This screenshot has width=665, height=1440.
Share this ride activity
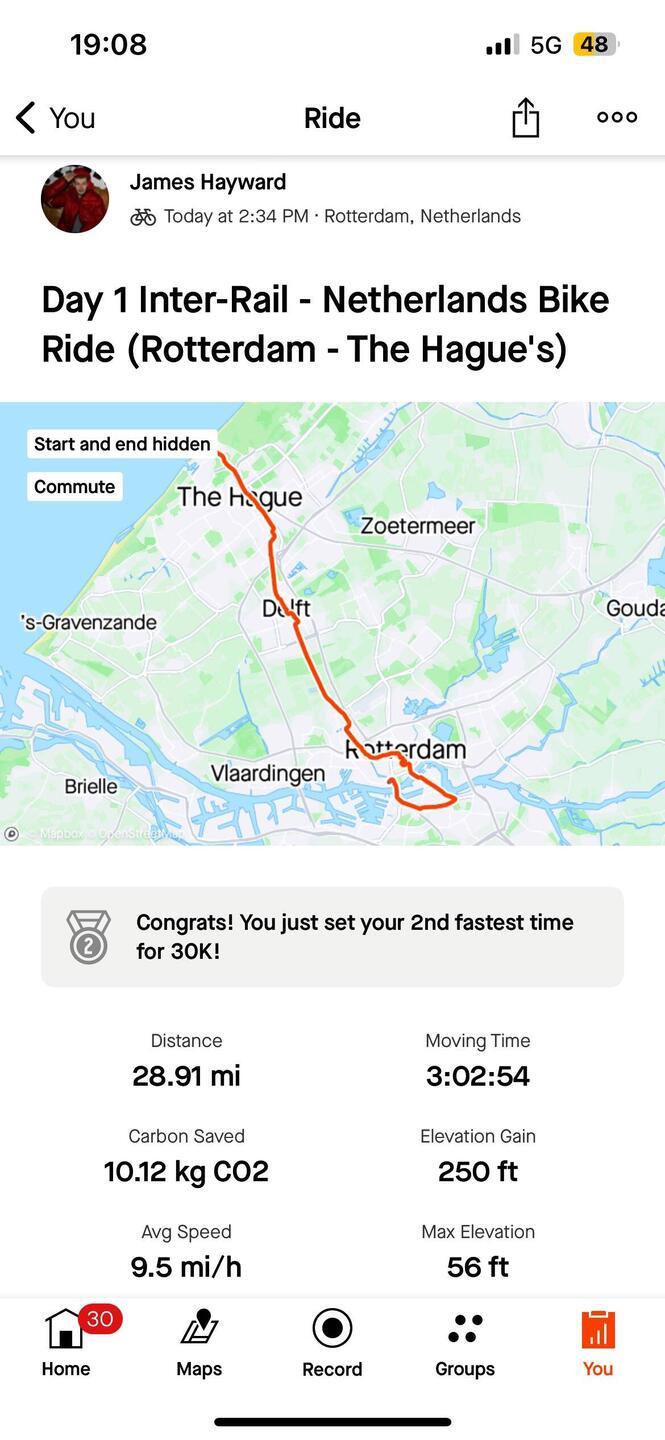pyautogui.click(x=525, y=118)
